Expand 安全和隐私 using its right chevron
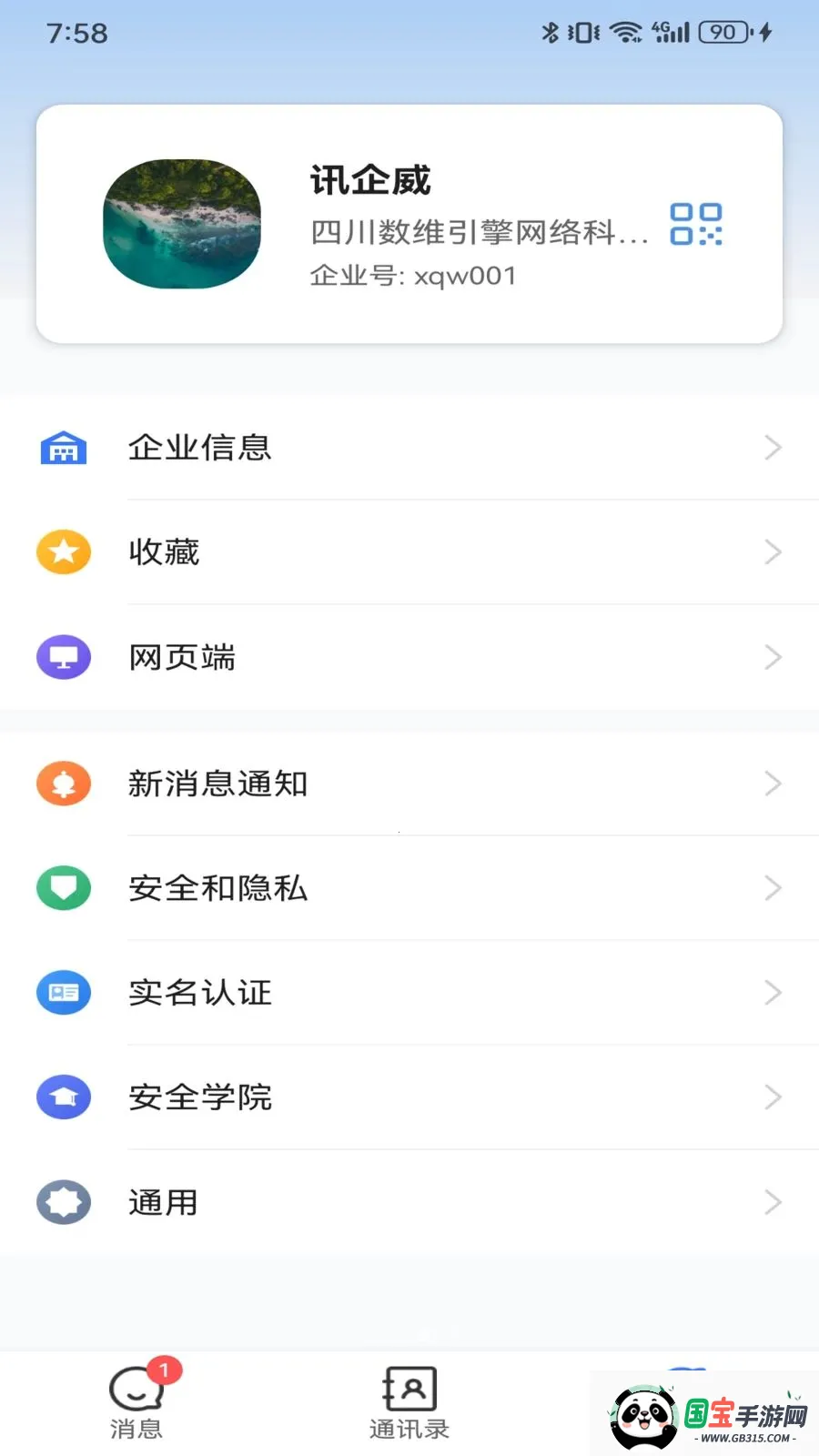Viewport: 819px width, 1456px height. [773, 888]
